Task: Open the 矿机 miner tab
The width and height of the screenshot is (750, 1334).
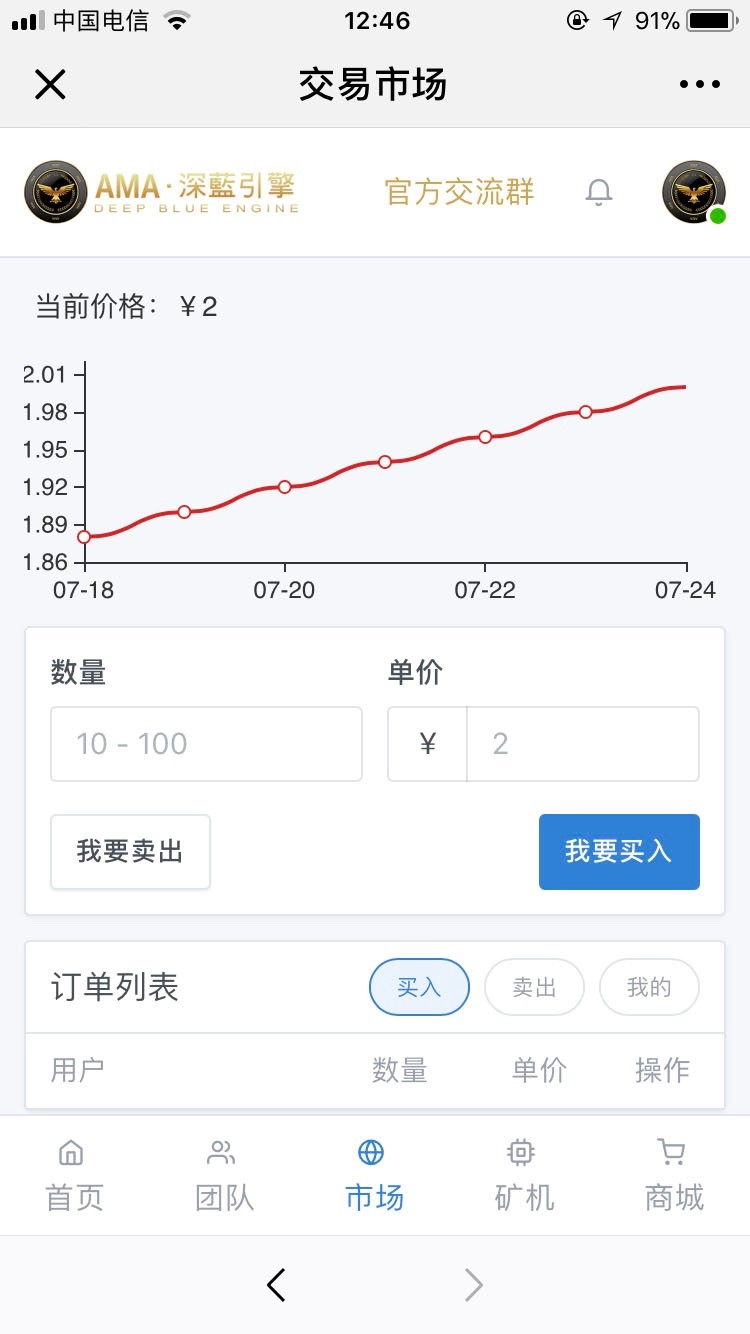Action: coord(524,1175)
